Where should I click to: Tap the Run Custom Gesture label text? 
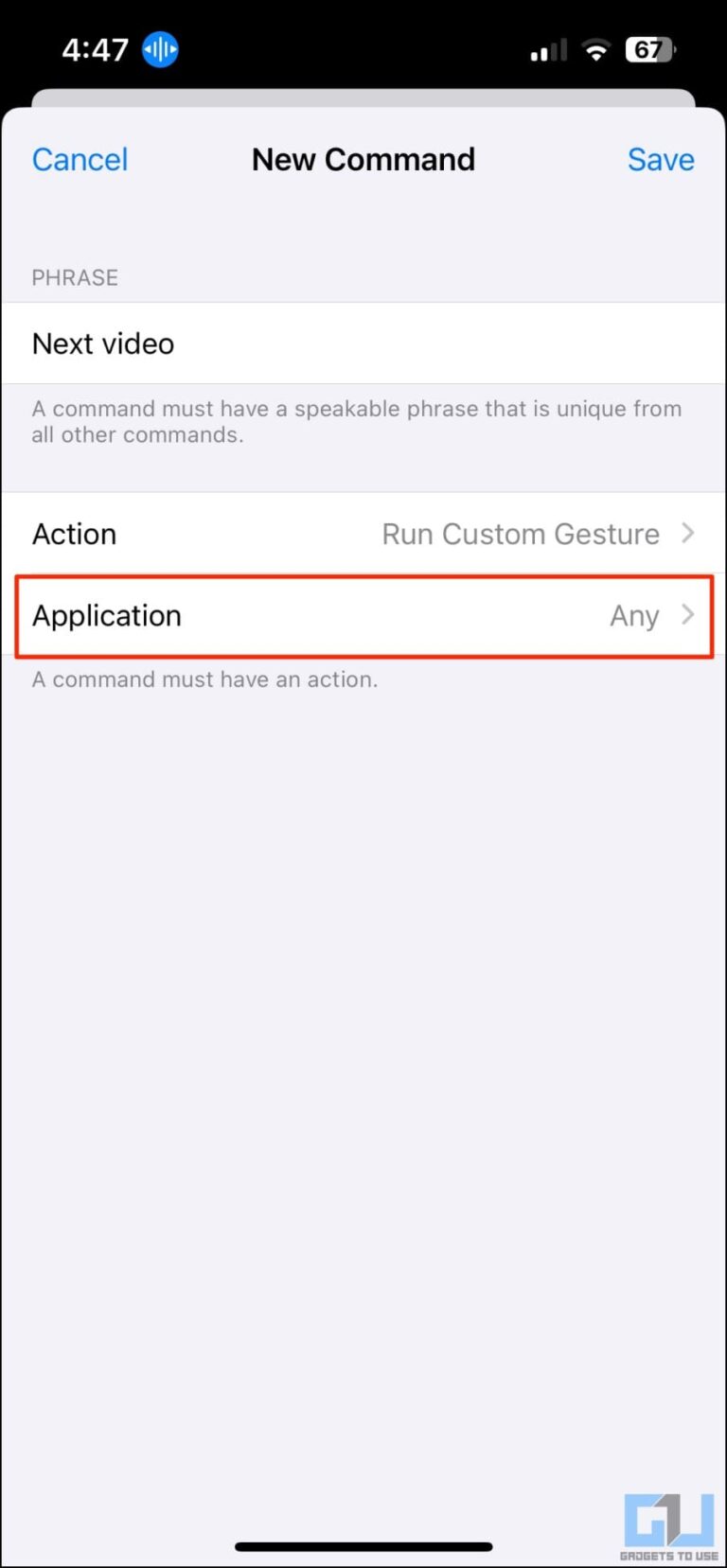pyautogui.click(x=519, y=533)
